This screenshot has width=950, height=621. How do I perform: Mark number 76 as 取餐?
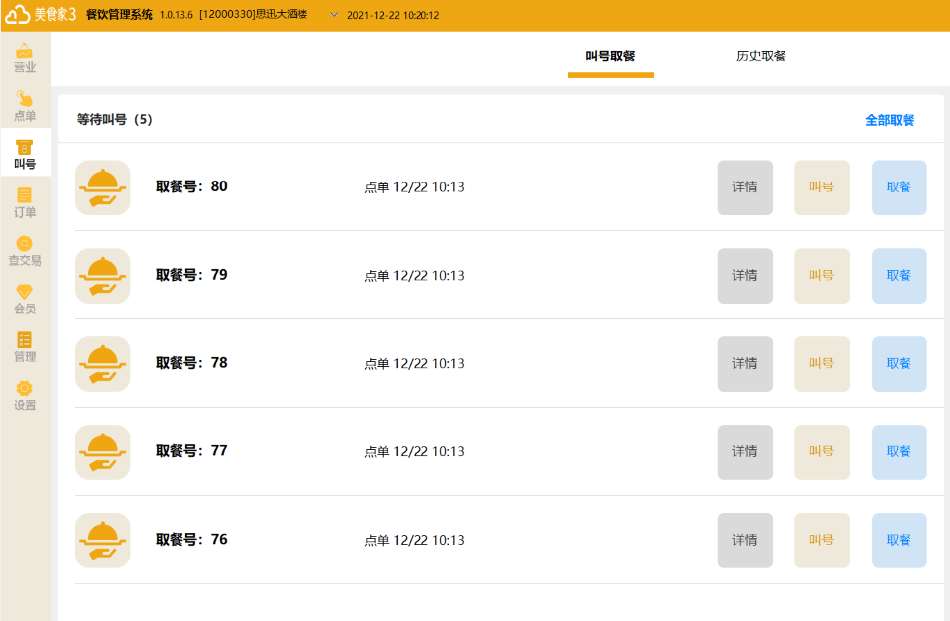899,540
